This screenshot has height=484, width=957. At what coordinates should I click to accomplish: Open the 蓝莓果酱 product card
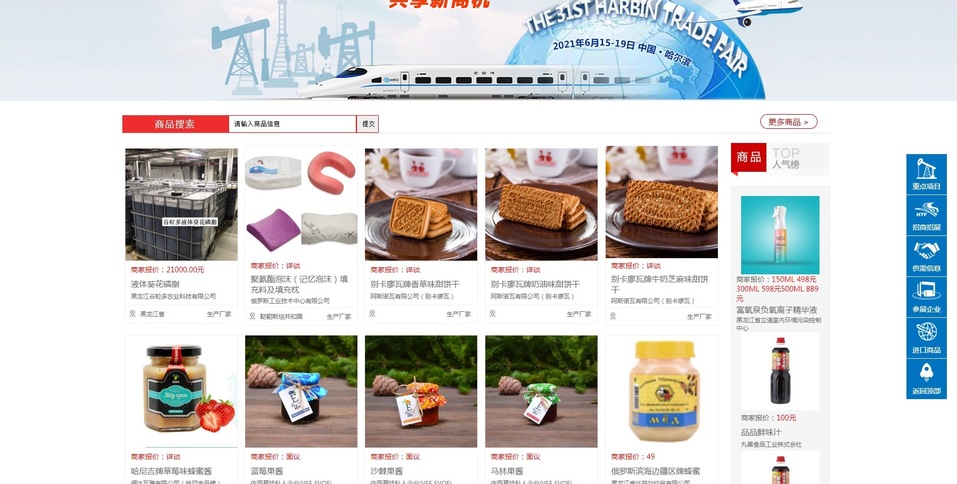(301, 391)
